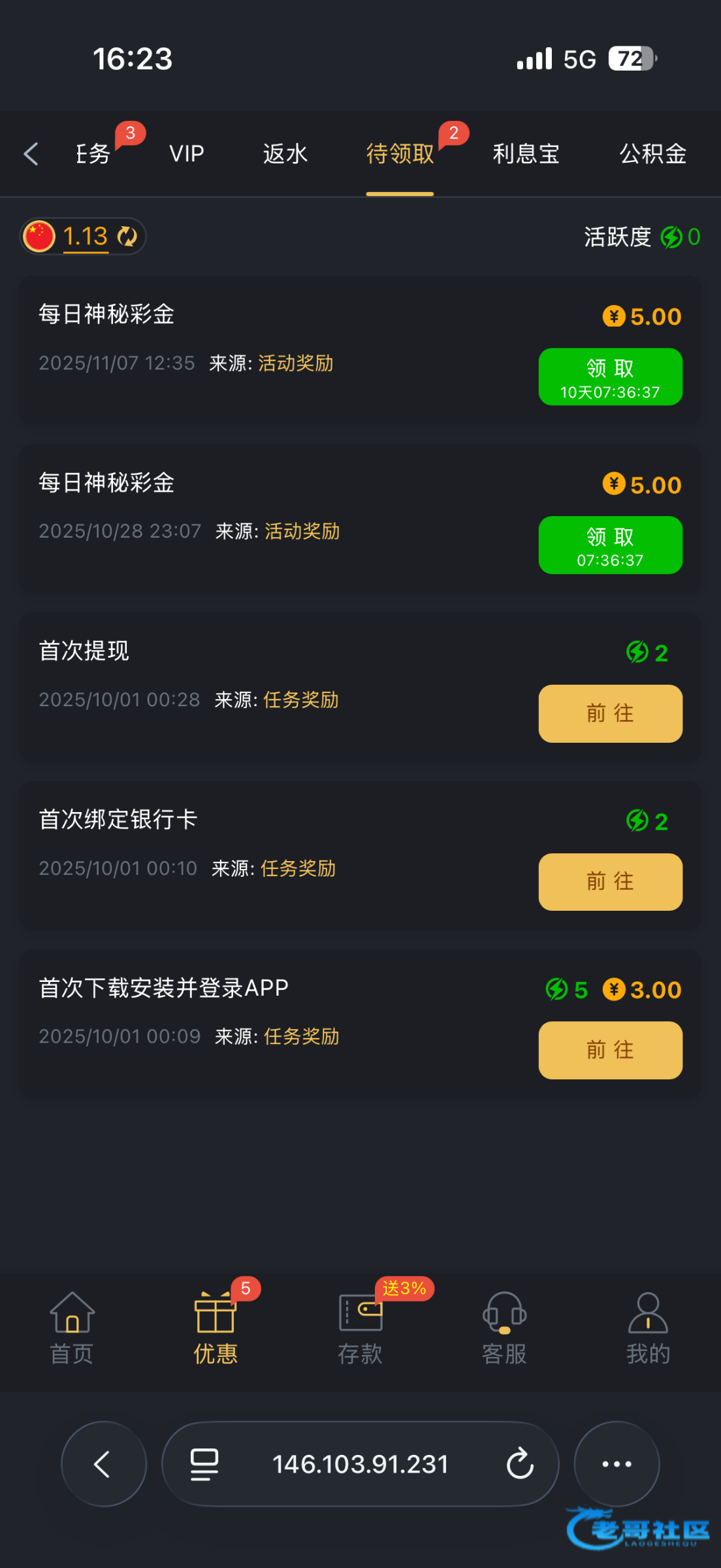Open the 存款 deposit tab
Viewport: 721px width, 1568px height.
tap(360, 1329)
